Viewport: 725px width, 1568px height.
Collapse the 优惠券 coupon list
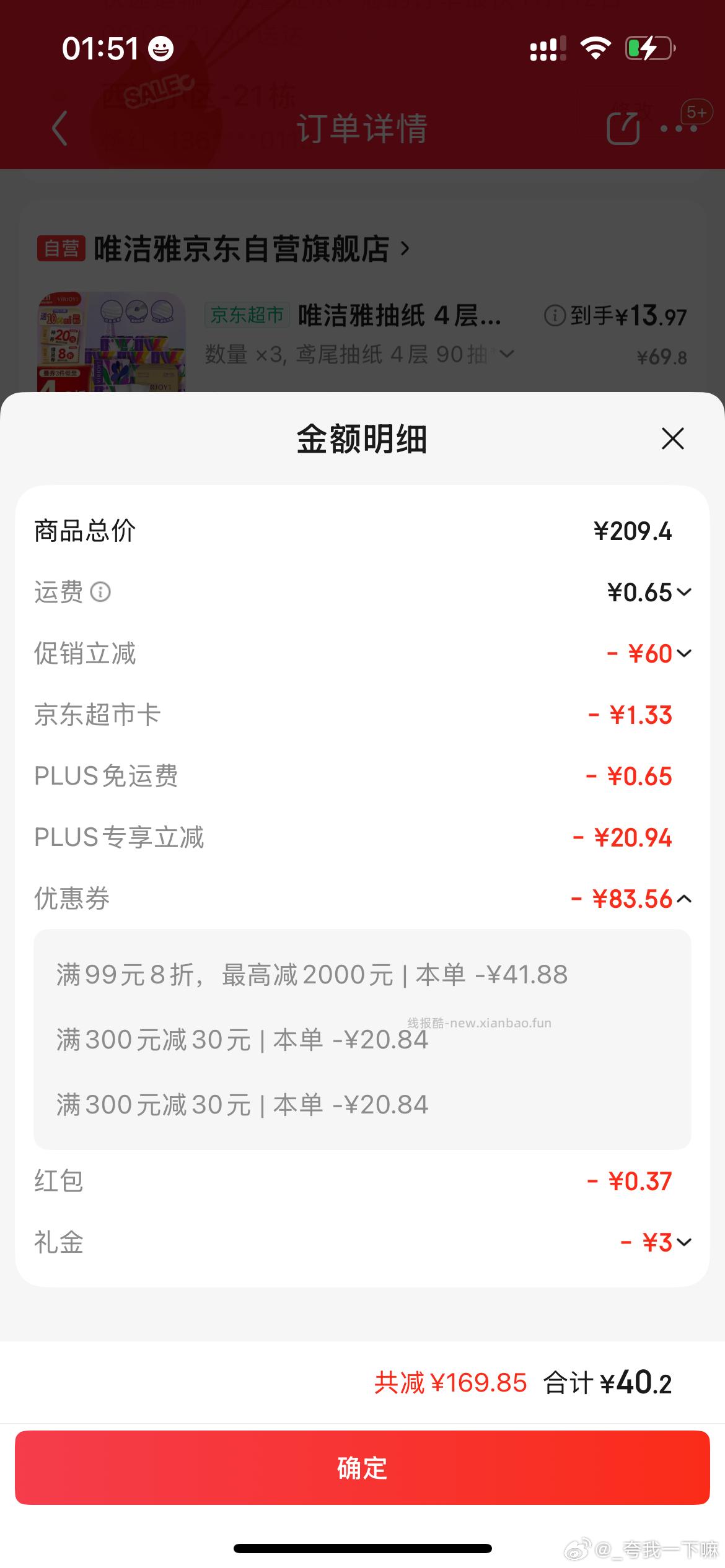pos(685,899)
